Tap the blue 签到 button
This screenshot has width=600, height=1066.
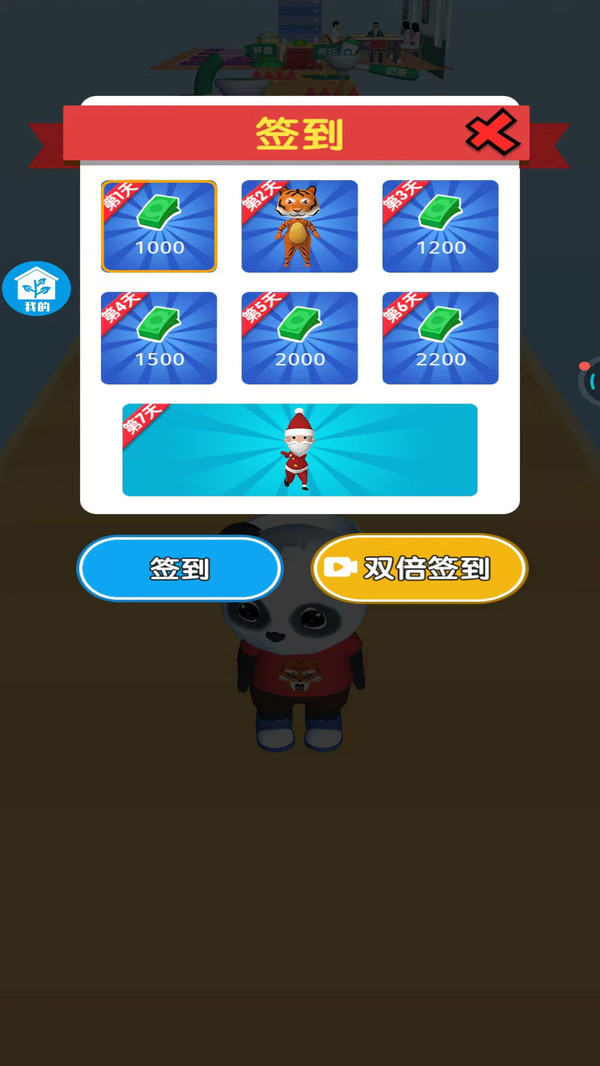coord(180,568)
